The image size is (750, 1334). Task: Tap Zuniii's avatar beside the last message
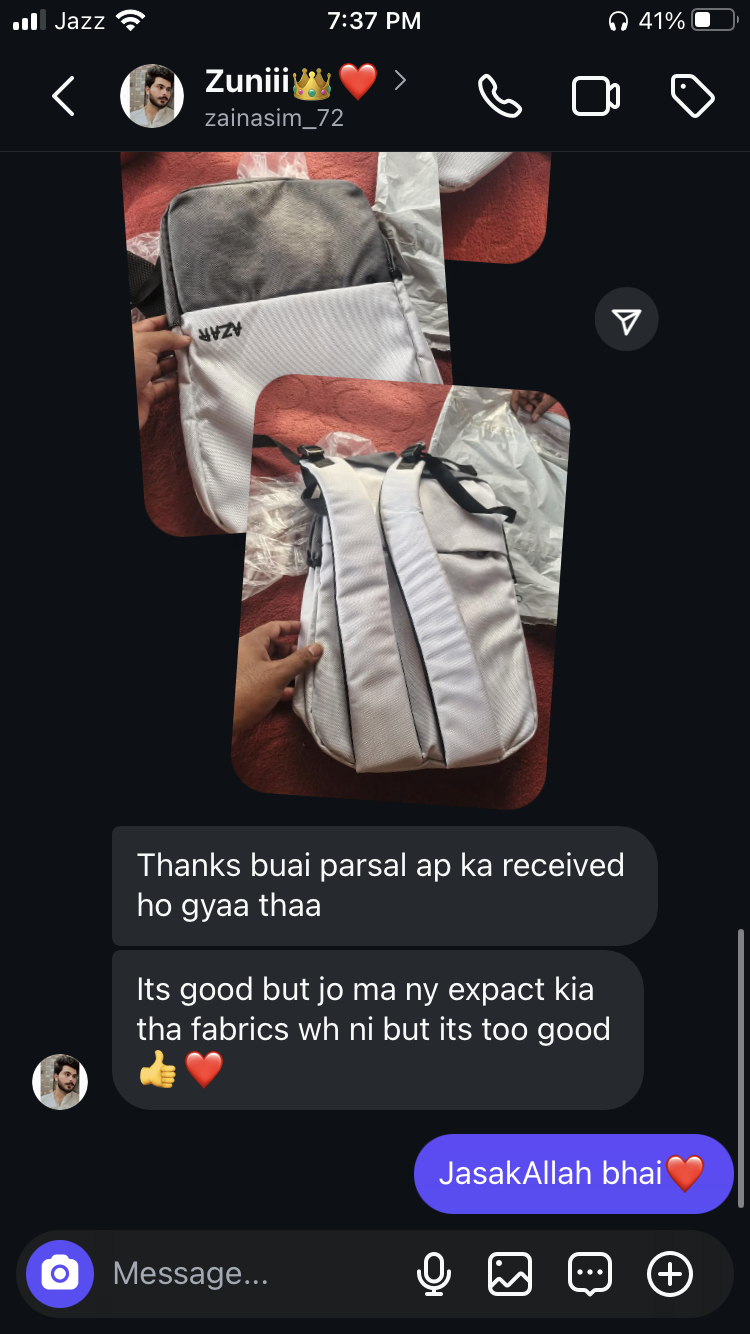pyautogui.click(x=60, y=1081)
